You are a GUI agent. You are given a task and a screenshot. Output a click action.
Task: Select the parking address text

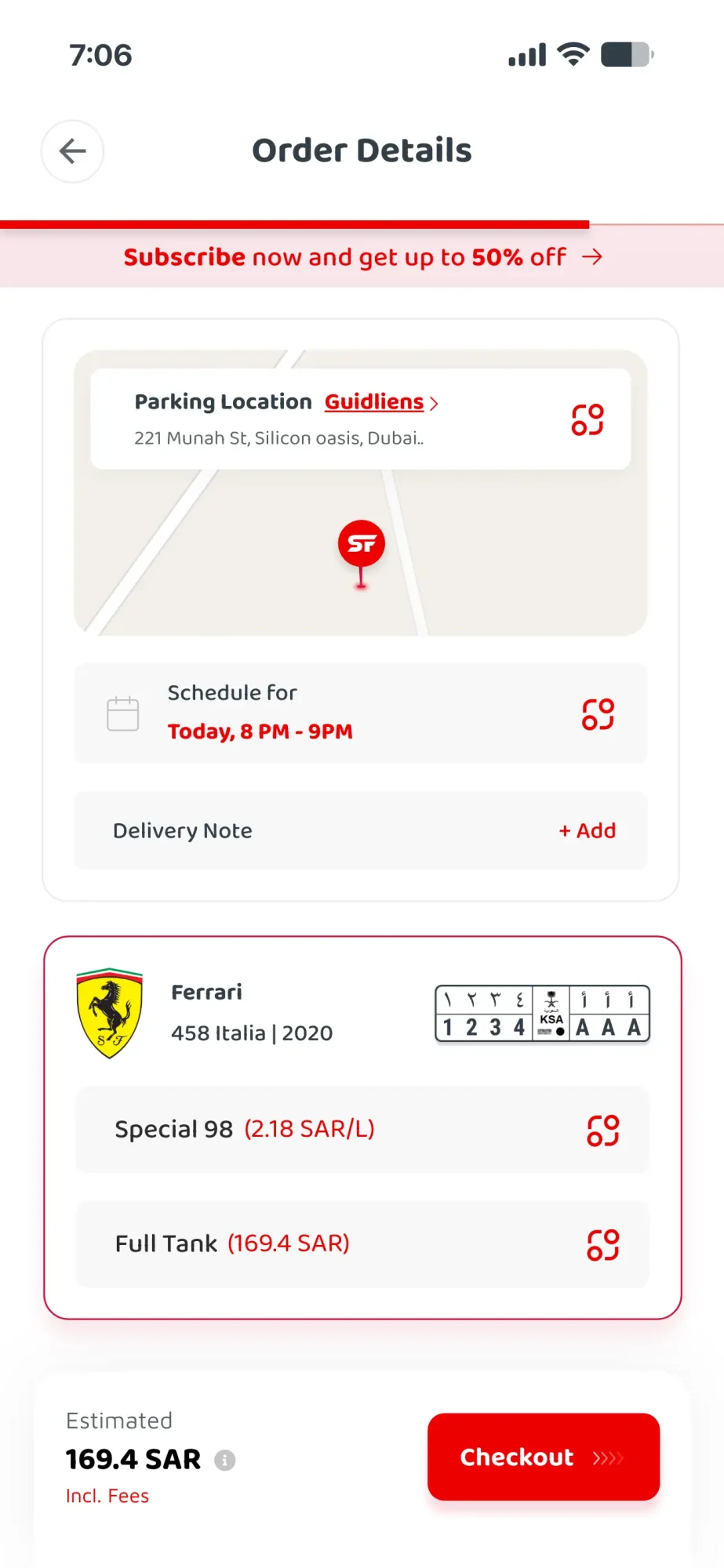click(278, 438)
